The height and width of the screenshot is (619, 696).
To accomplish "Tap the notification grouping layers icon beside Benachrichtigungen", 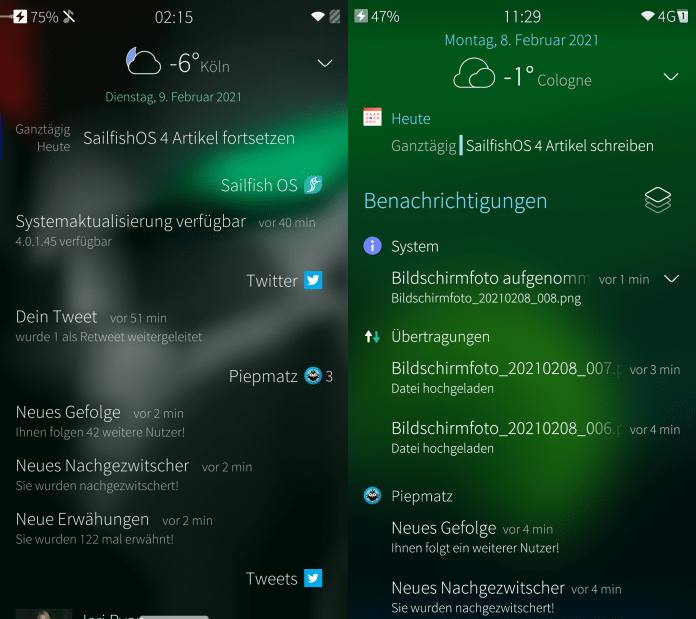I will point(657,200).
